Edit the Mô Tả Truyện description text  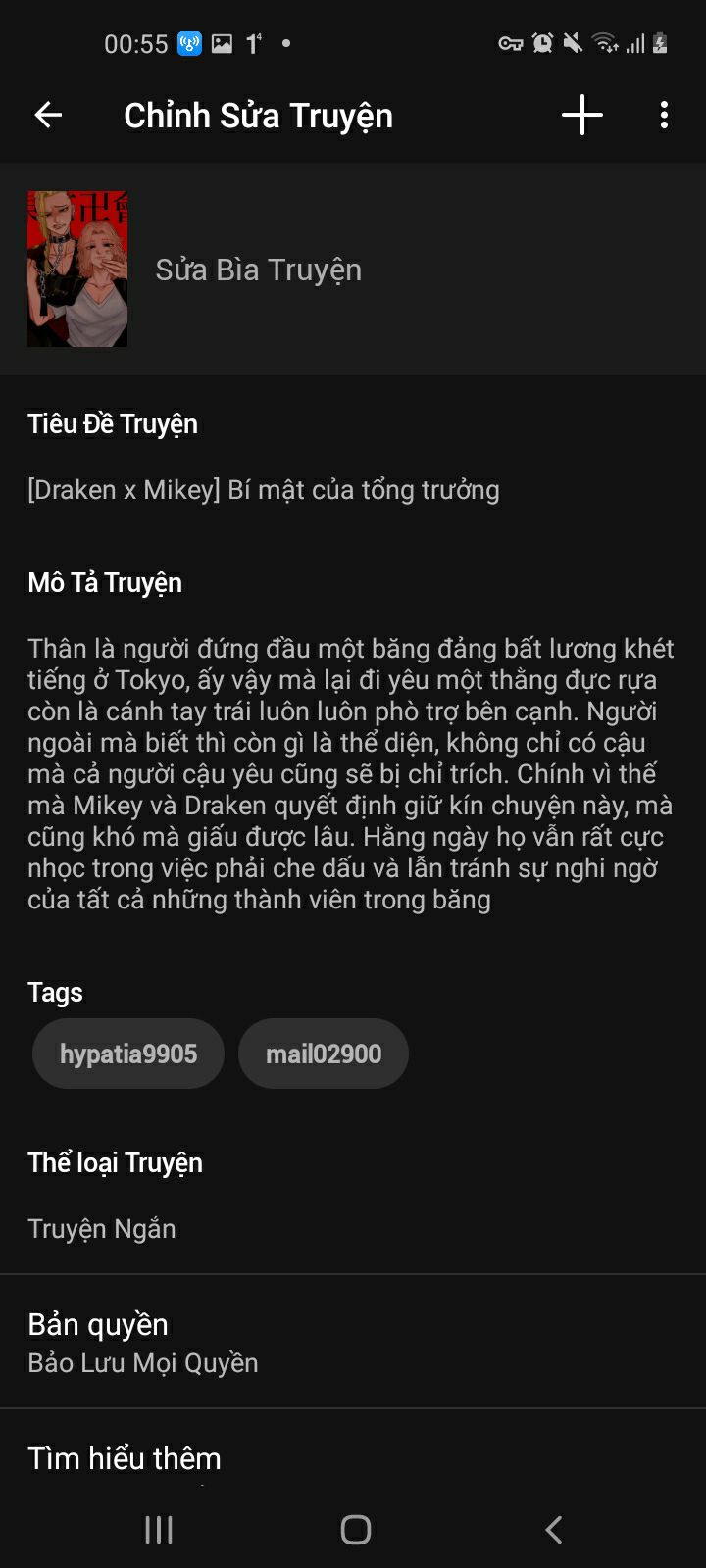tap(351, 774)
